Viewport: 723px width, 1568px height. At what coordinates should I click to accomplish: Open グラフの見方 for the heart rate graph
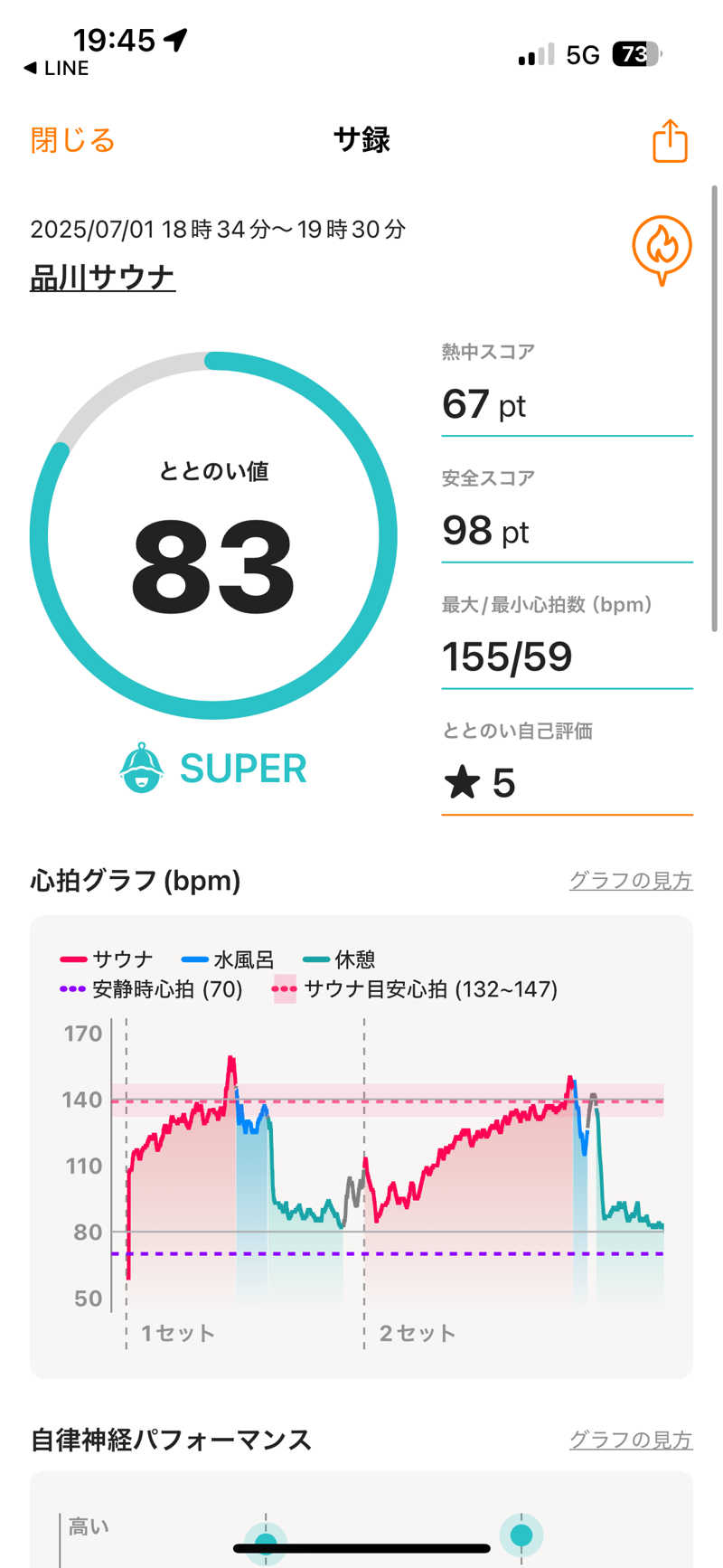pos(630,880)
